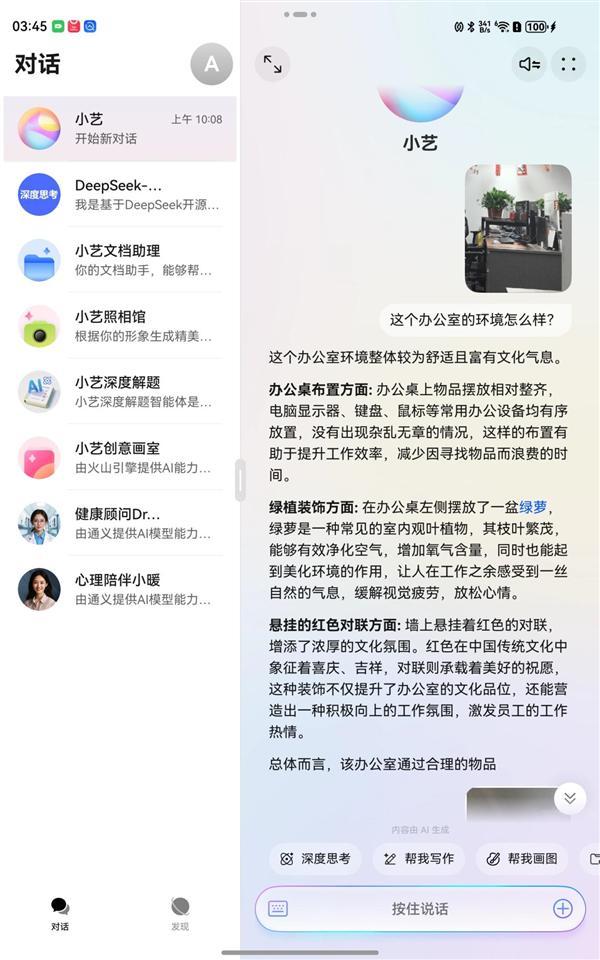Expand the chat to full screen
Screen dimensions: 600x960
pos(272,64)
